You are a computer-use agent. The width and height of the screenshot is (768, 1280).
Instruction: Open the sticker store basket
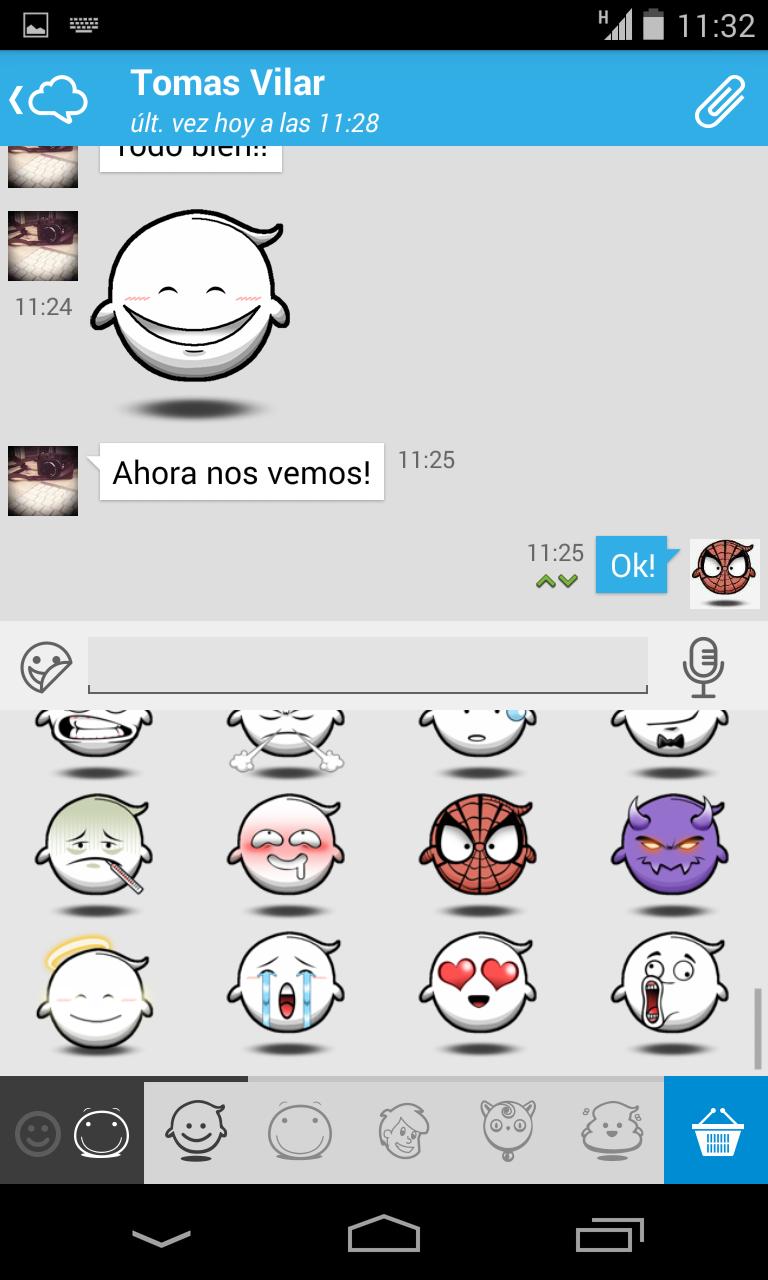716,1132
